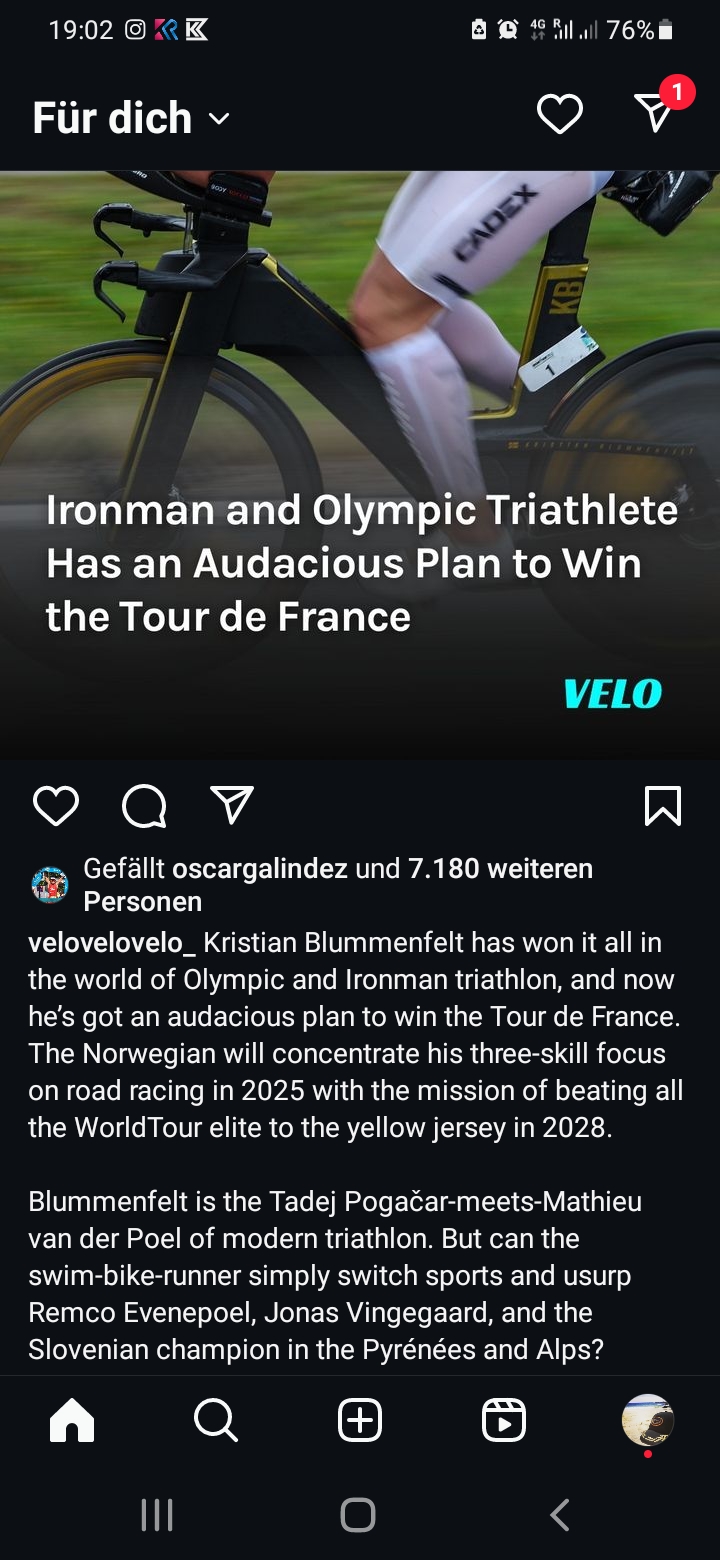Open the notifications heart in top bar

coord(559,115)
